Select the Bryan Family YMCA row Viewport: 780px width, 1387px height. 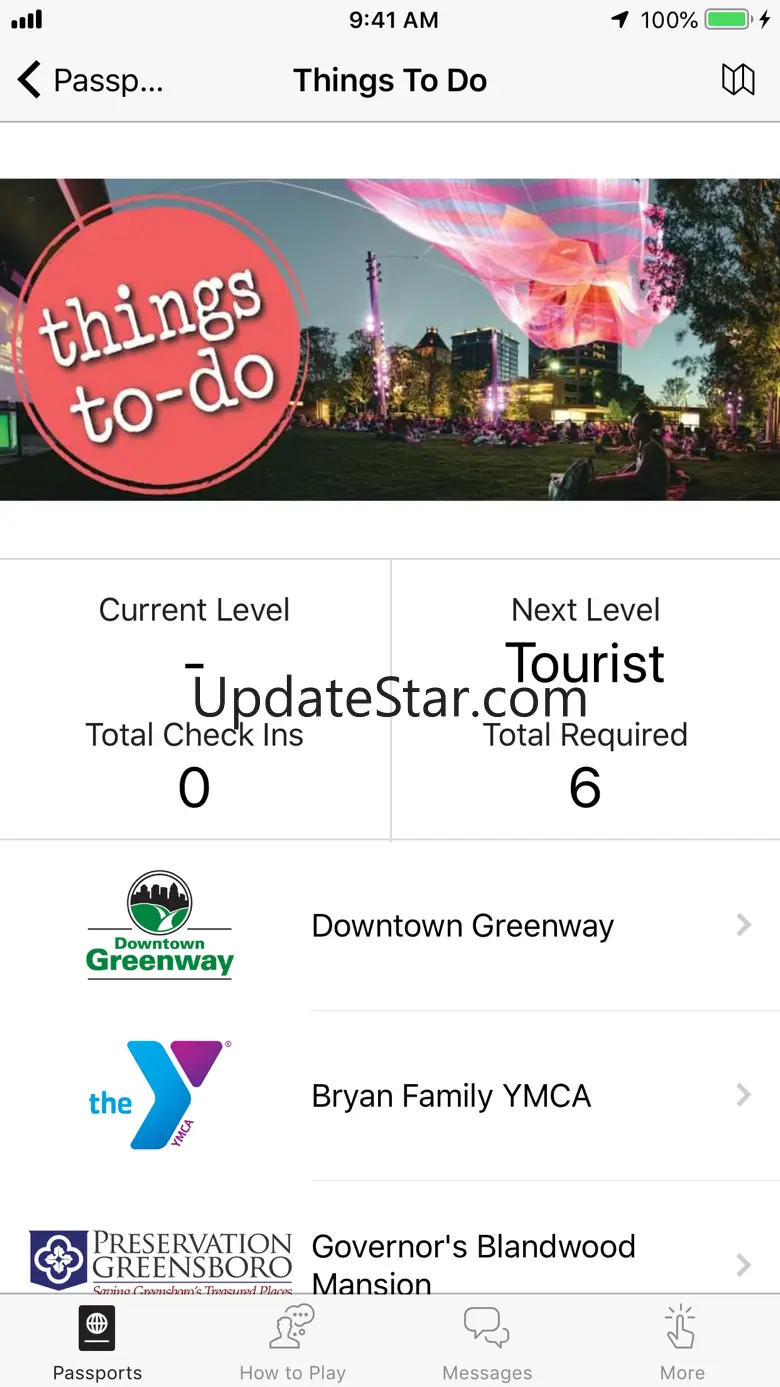451,1096
